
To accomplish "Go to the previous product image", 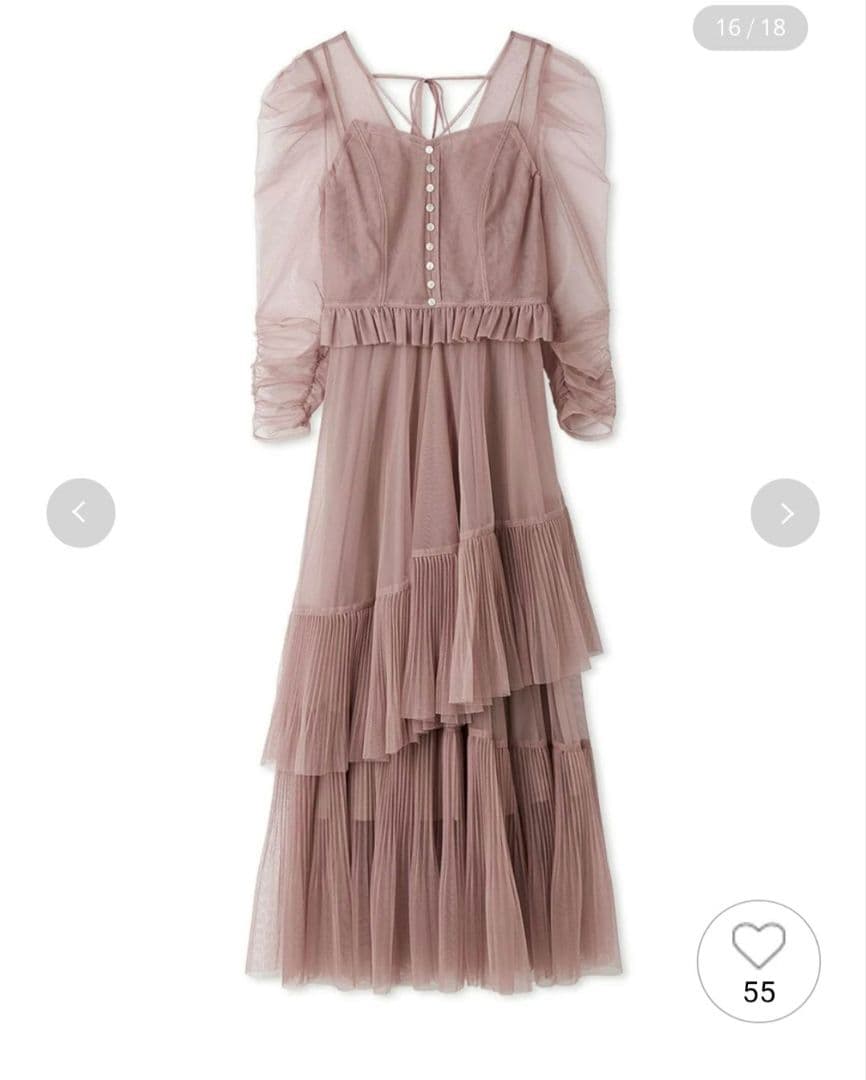I will click(x=81, y=513).
